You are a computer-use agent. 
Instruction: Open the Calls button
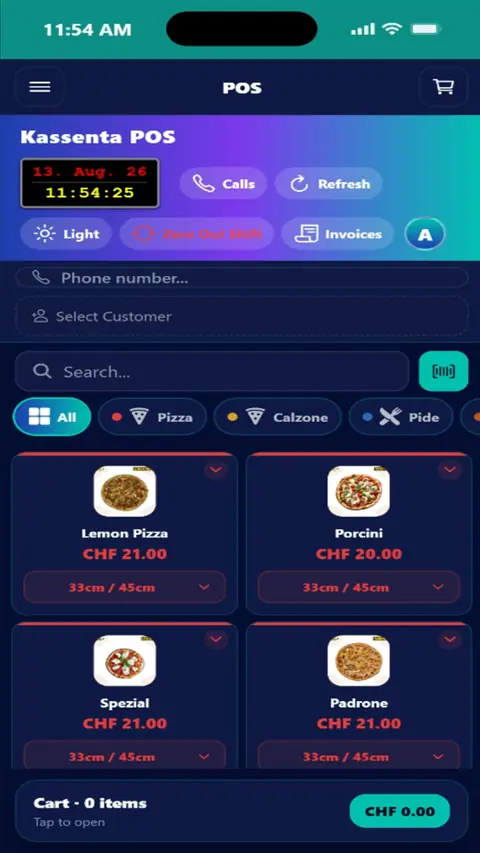click(x=223, y=184)
